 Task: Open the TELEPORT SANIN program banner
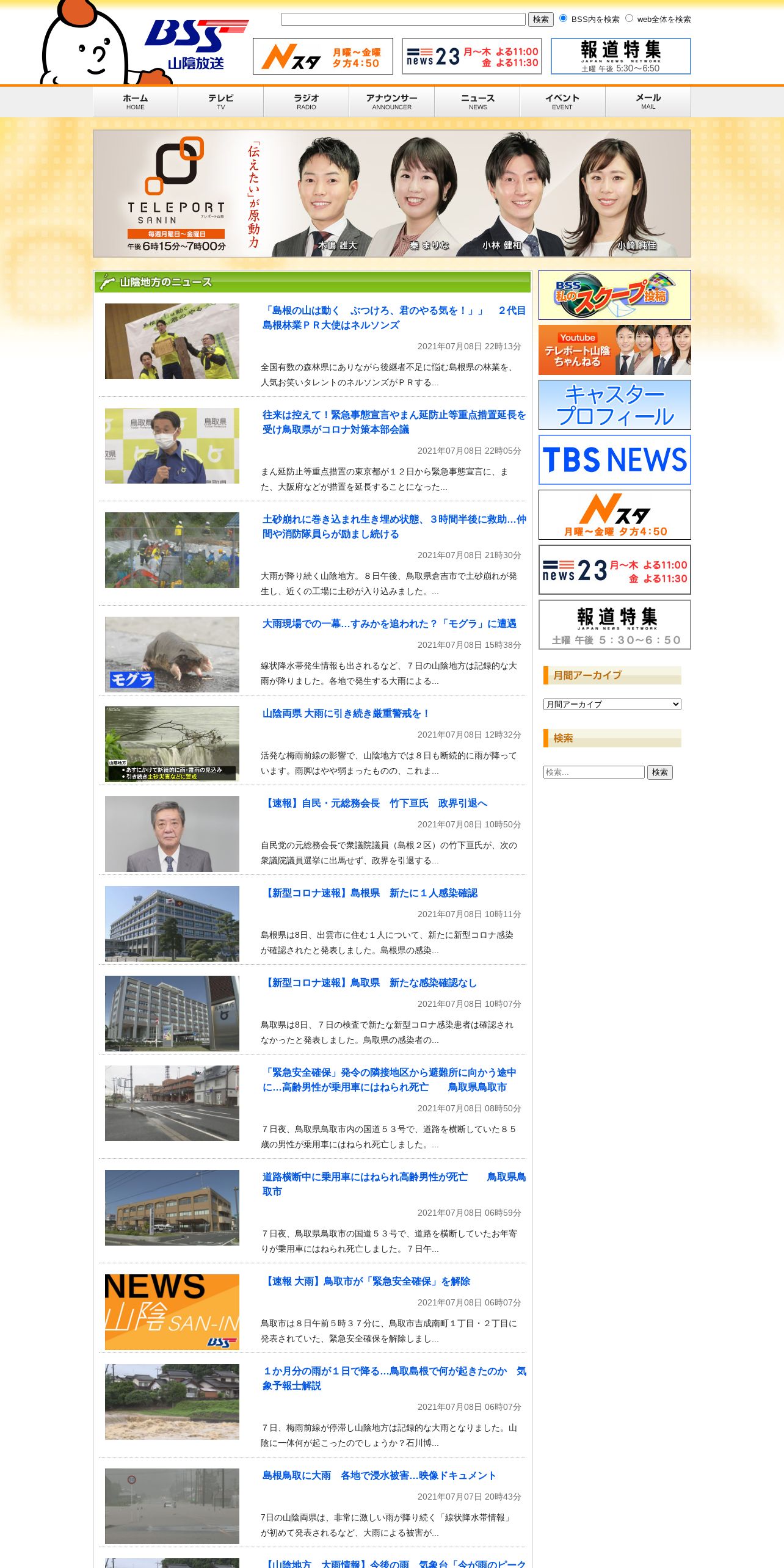click(x=392, y=194)
